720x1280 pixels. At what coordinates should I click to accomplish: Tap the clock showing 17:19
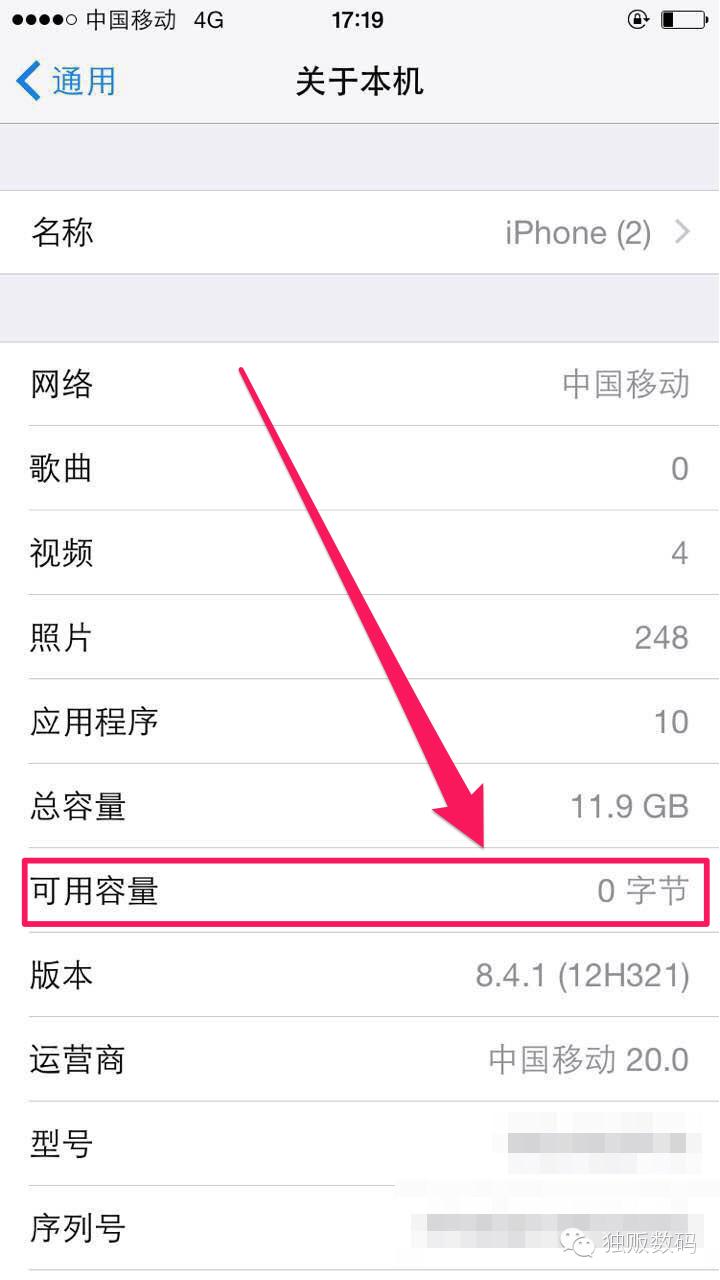(x=357, y=18)
